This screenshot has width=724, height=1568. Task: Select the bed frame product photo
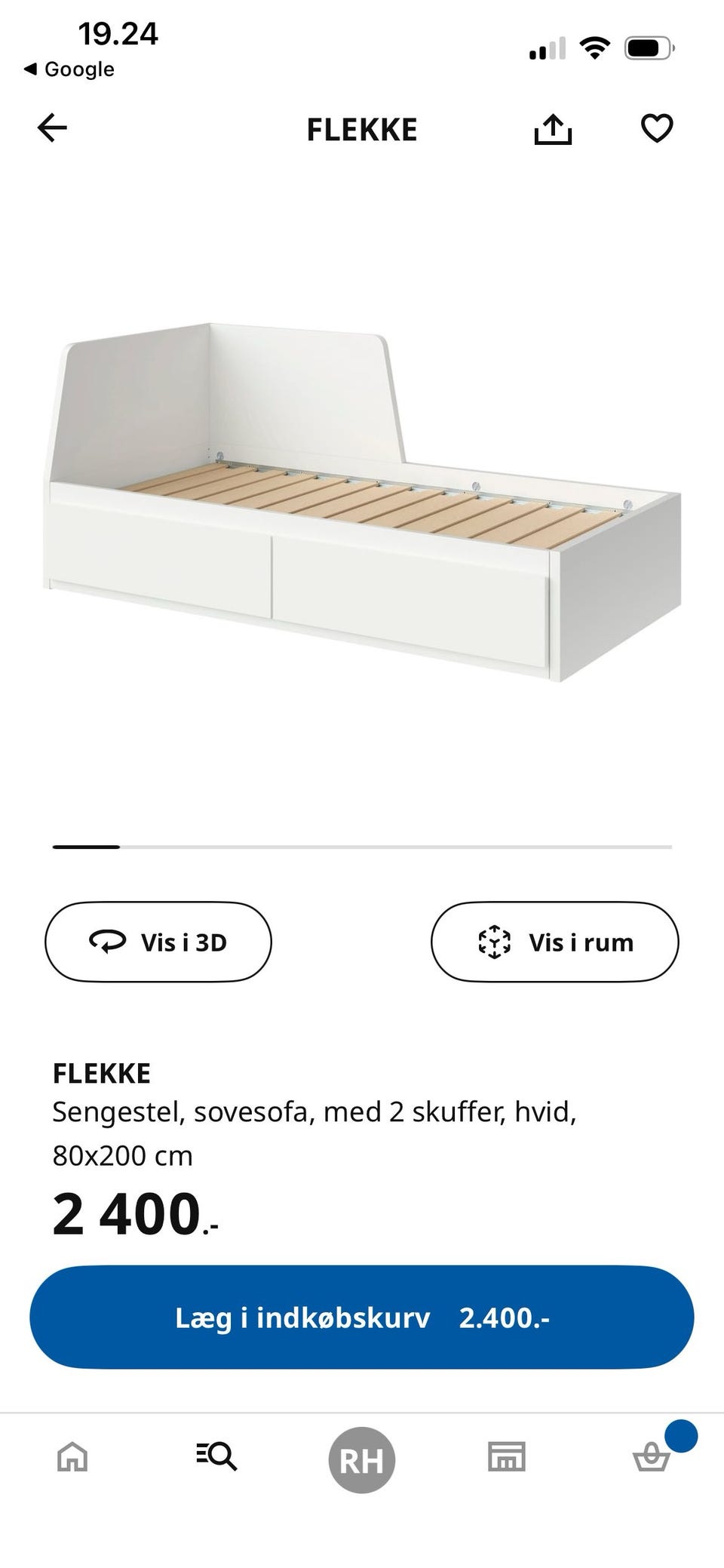pyautogui.click(x=362, y=498)
